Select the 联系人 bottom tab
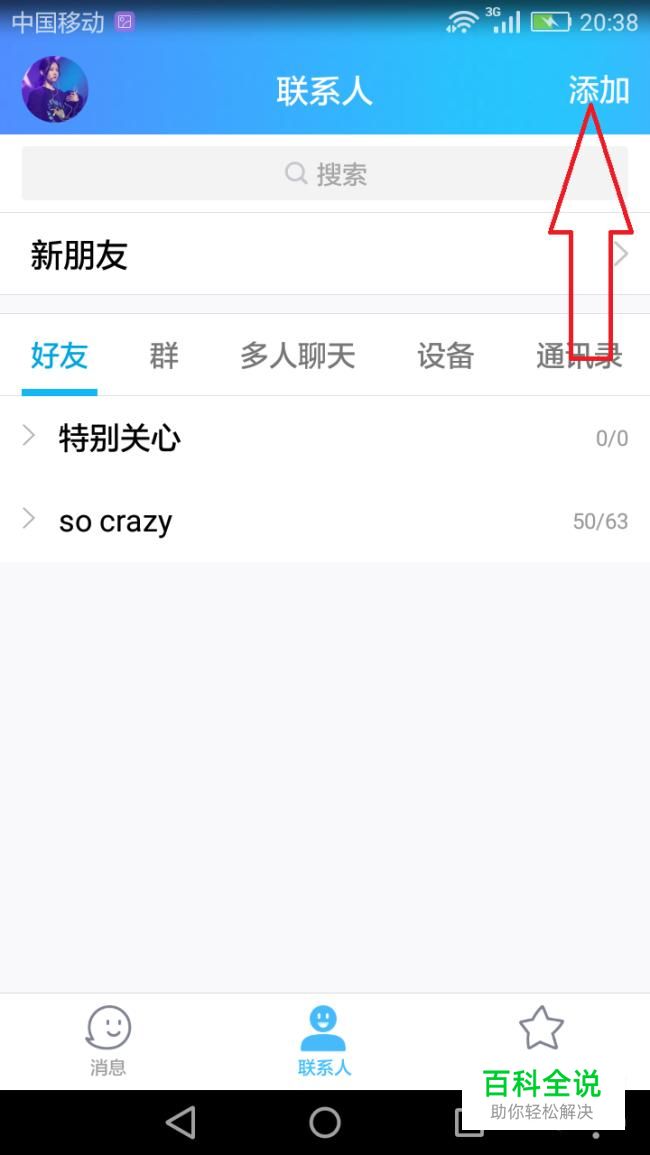Viewport: 650px width, 1155px height. tap(324, 1040)
